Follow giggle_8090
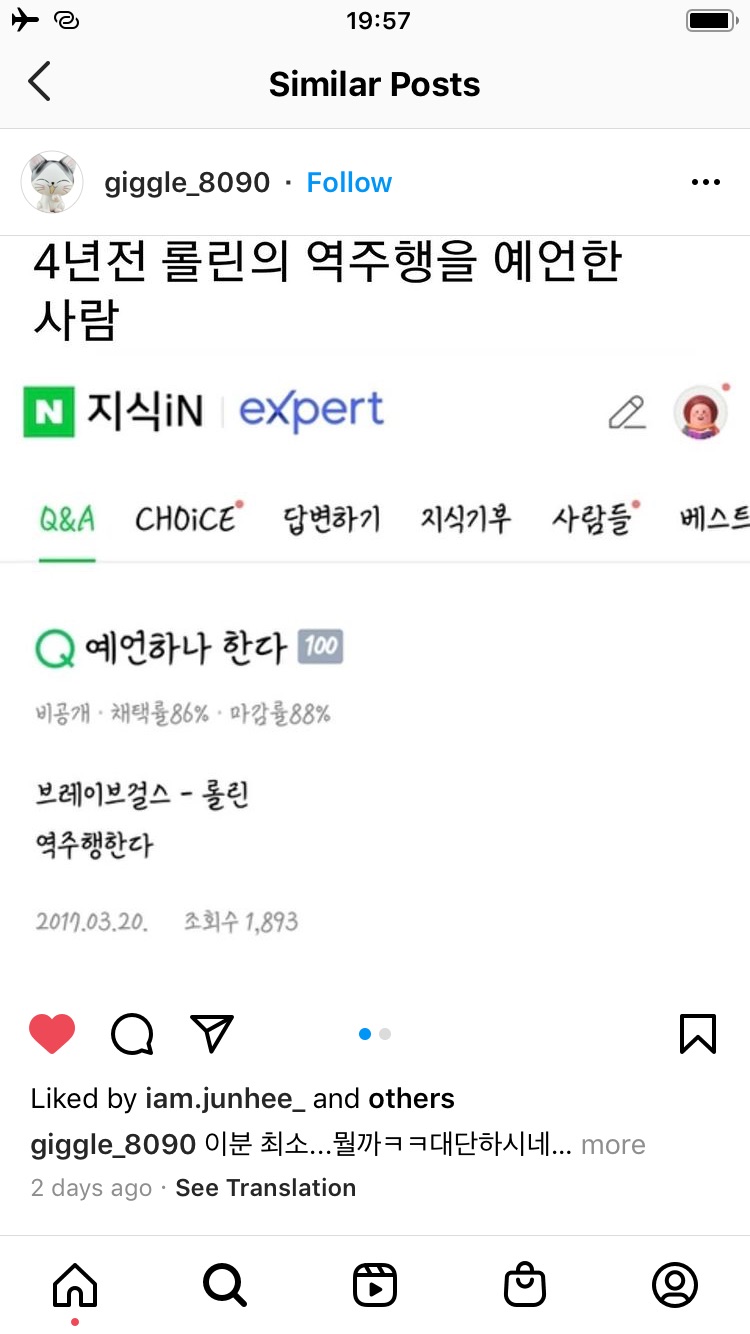Screen dimensions: 750x1334 point(349,183)
